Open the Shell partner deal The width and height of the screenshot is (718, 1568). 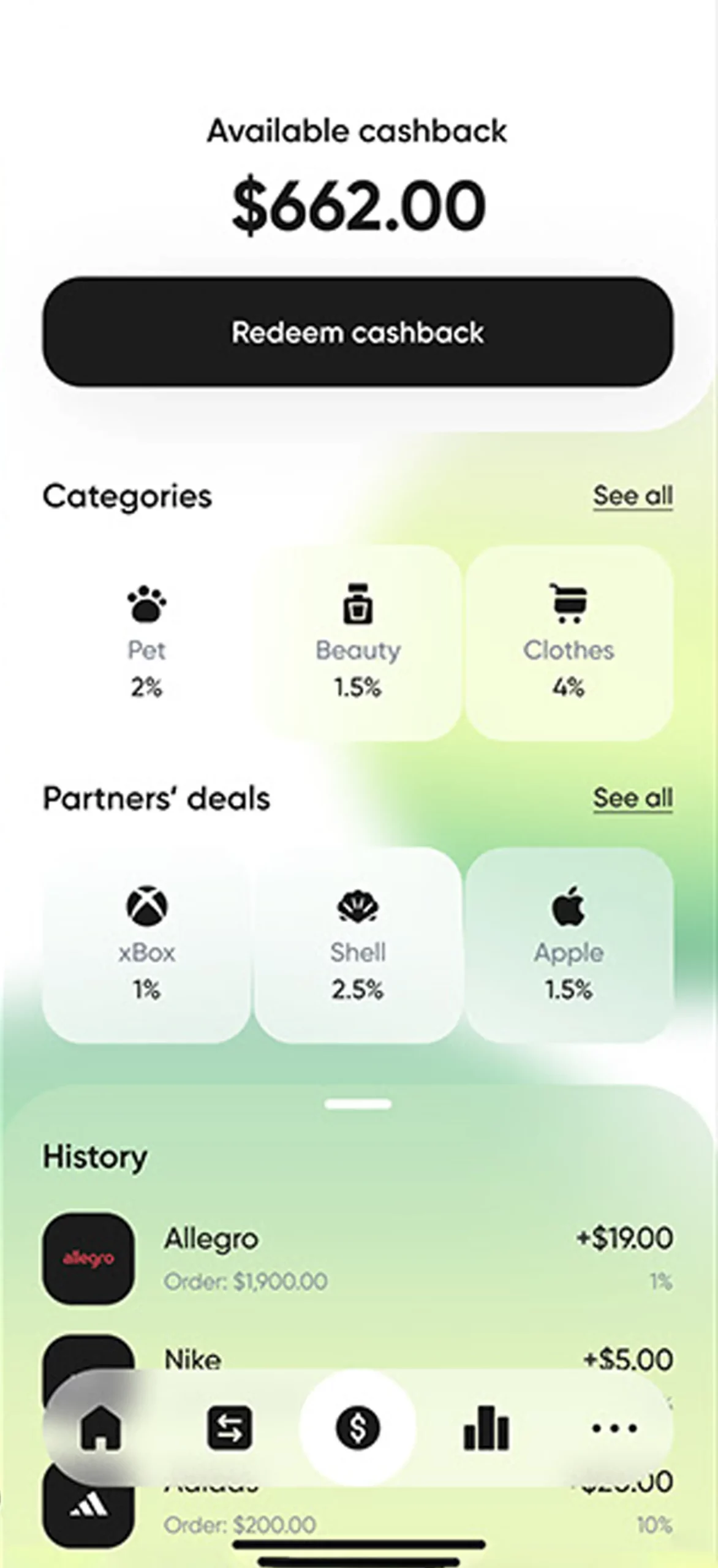point(358,945)
